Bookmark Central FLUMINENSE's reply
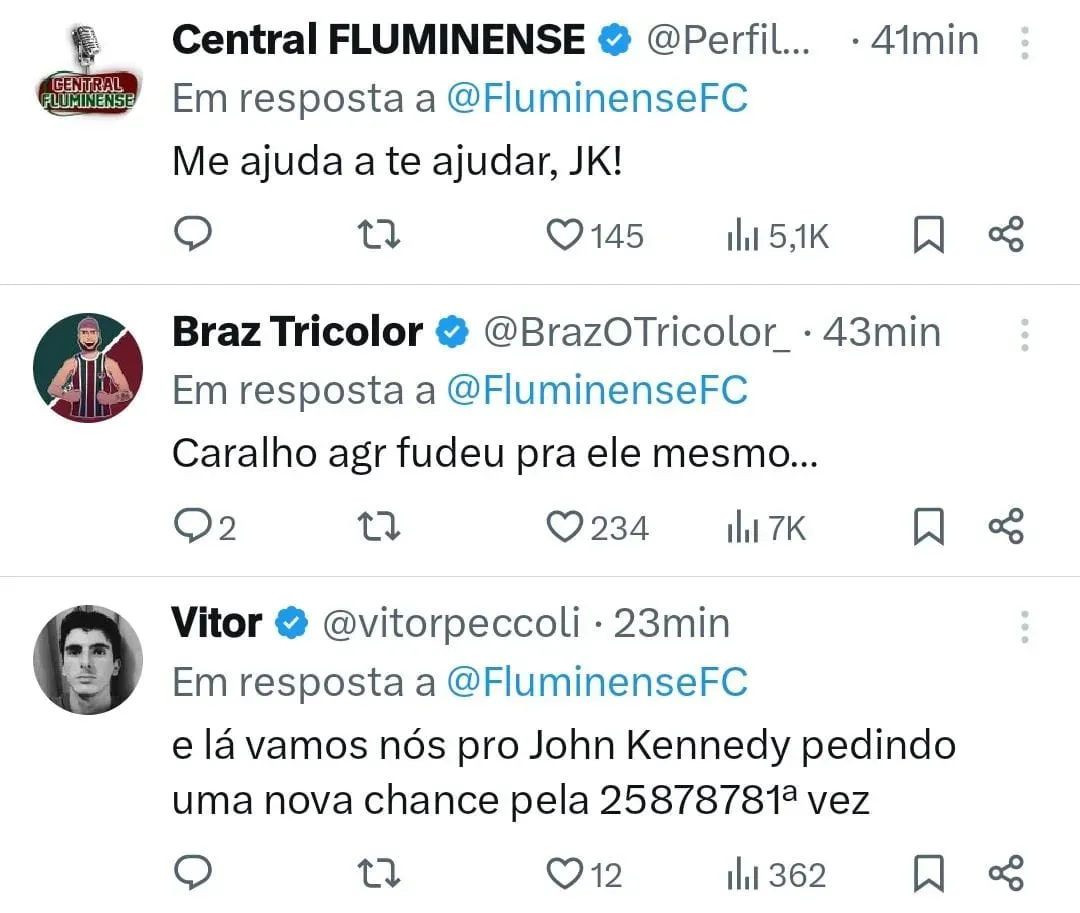The image size is (1080, 913). (x=929, y=235)
